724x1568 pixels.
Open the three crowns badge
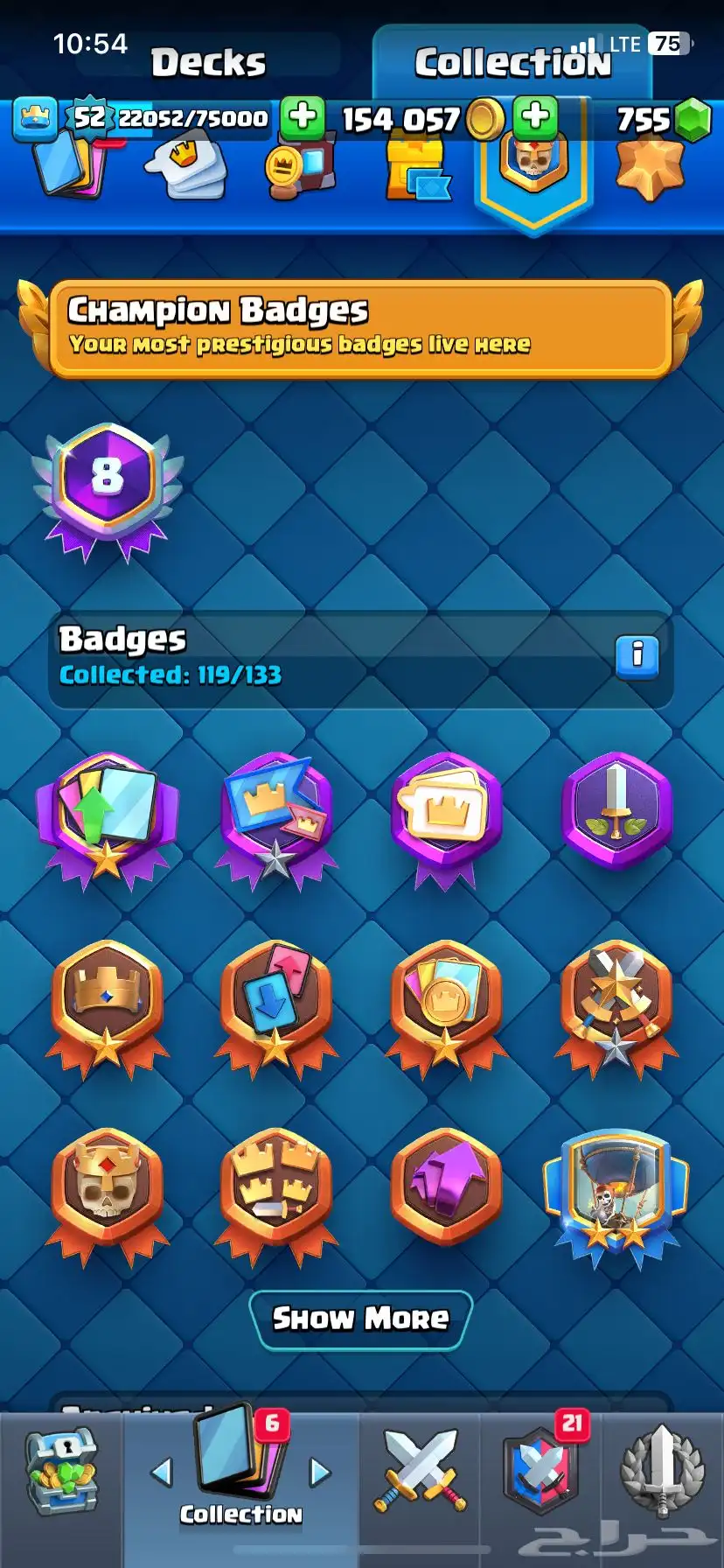click(276, 1191)
